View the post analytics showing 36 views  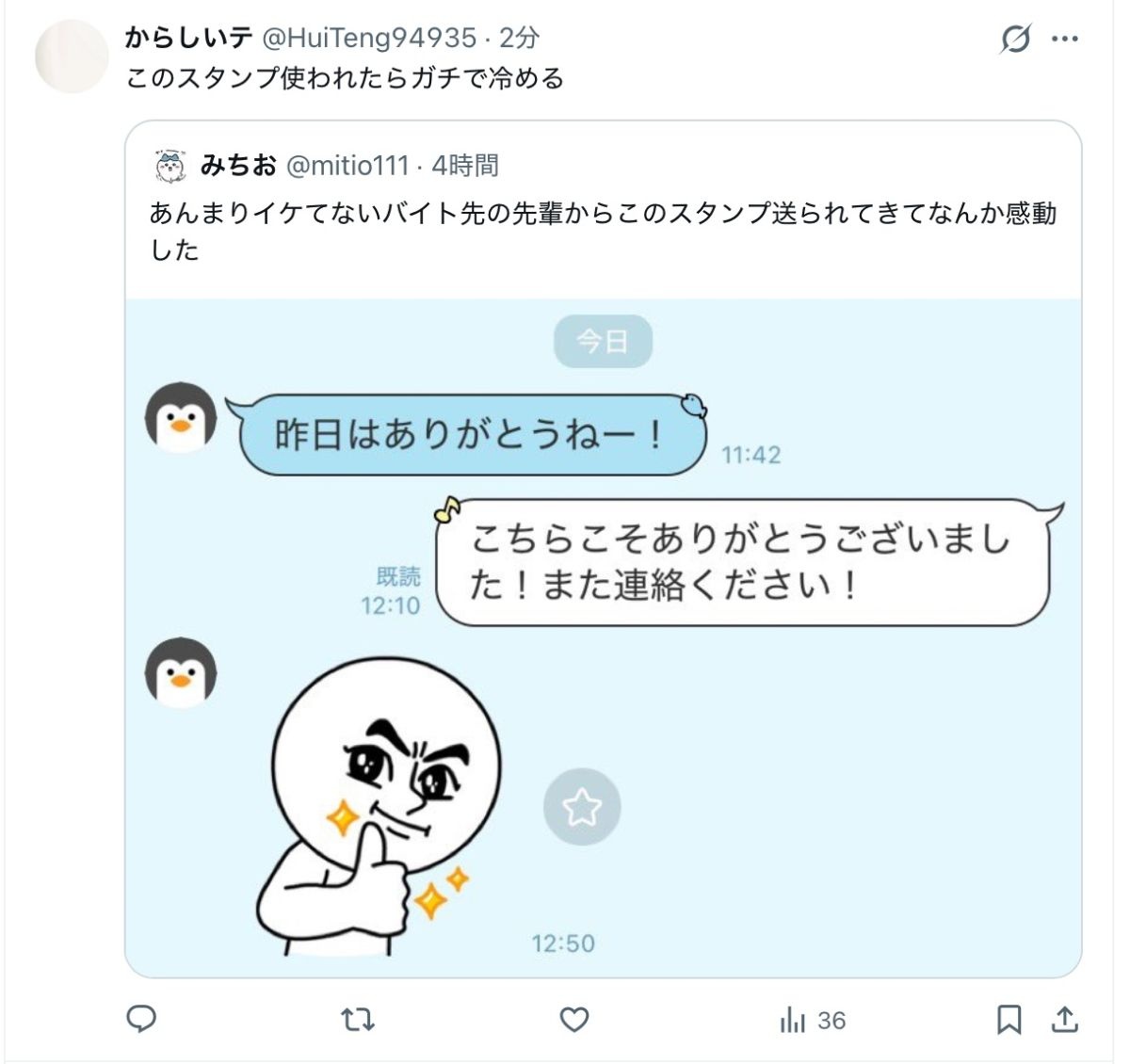coord(812,1021)
